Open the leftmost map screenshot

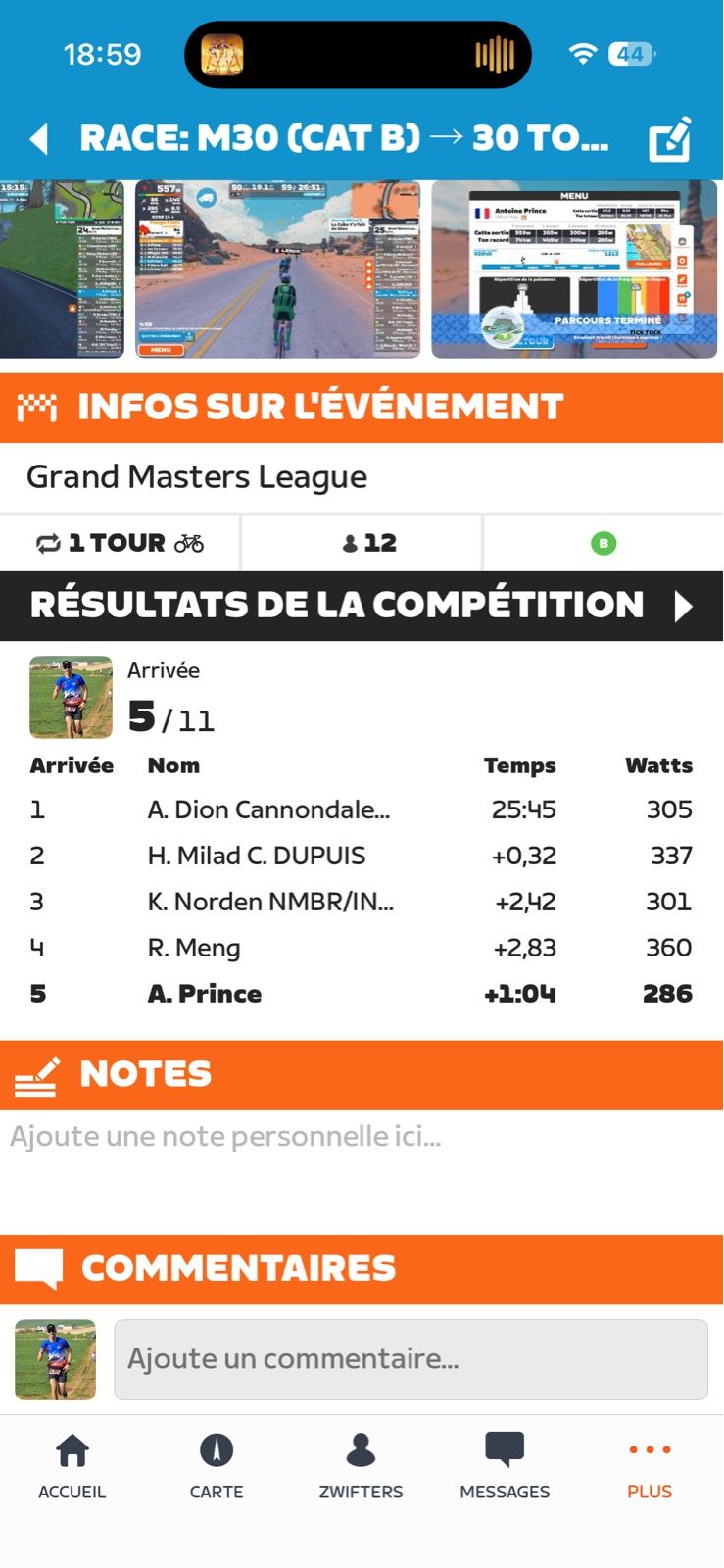pos(61,269)
